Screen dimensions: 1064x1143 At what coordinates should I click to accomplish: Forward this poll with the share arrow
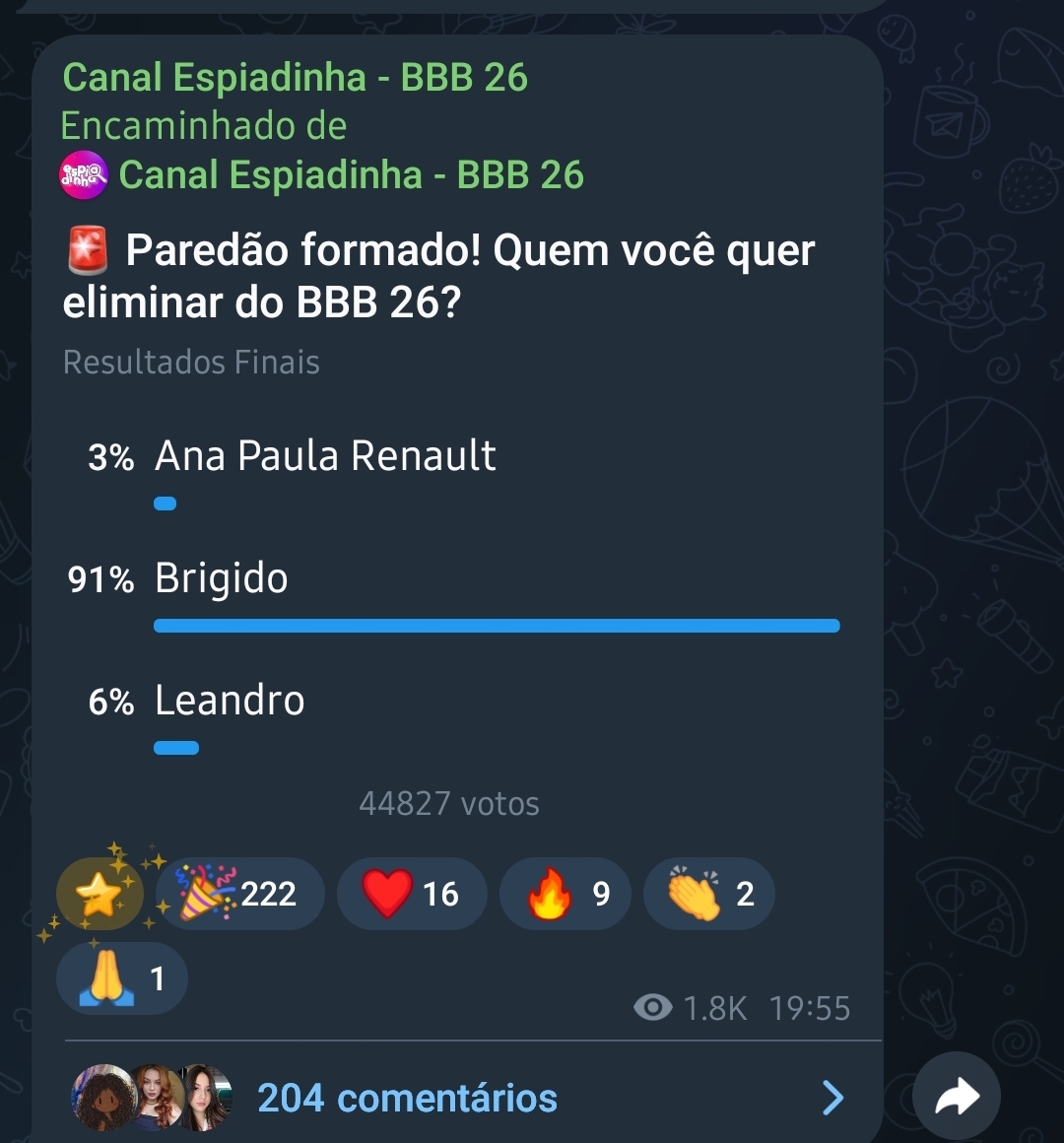click(957, 1097)
